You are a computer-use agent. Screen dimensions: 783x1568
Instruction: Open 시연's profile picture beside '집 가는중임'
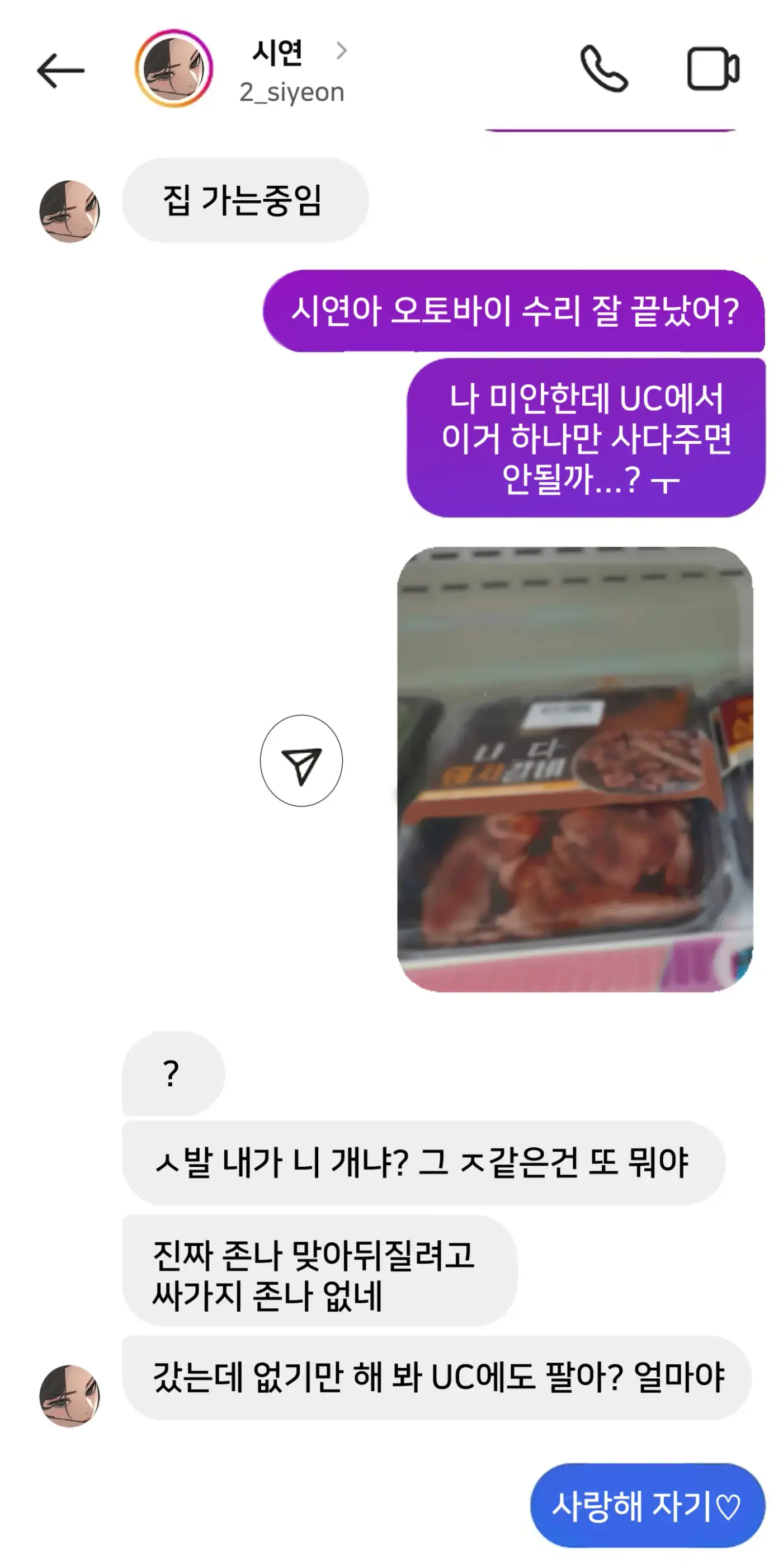69,211
